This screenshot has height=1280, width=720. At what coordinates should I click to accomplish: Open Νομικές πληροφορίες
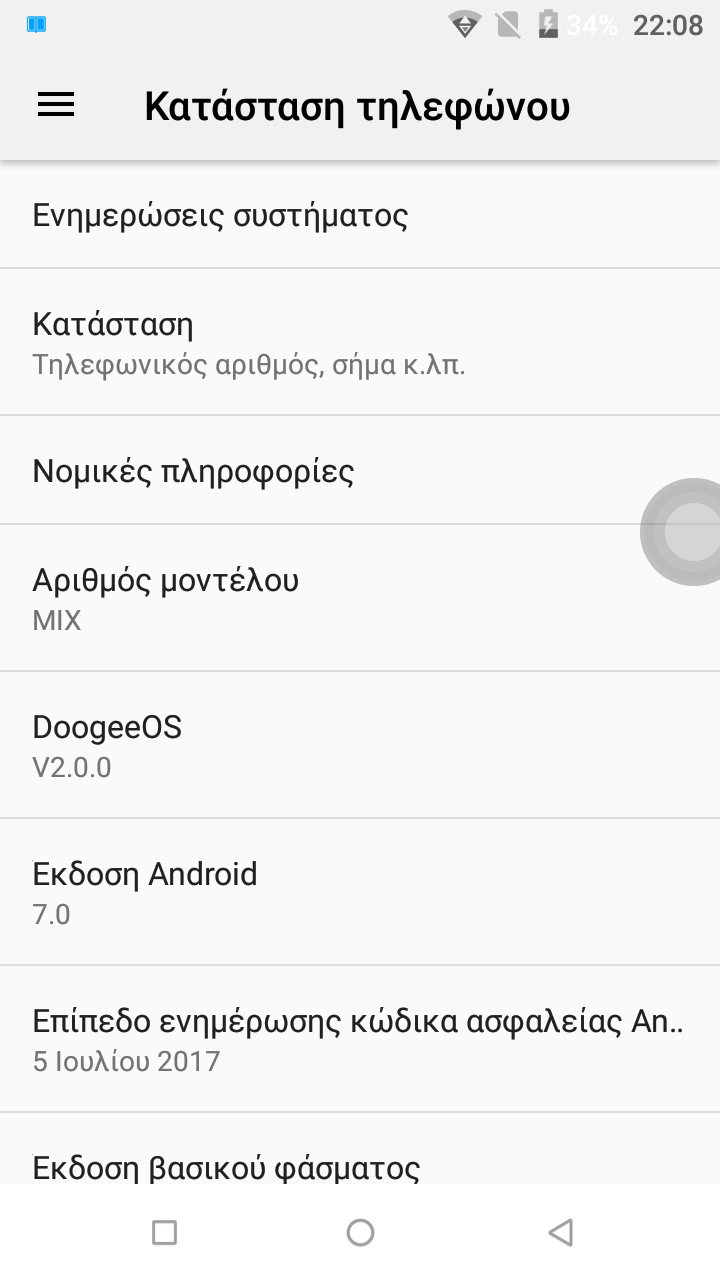(x=360, y=470)
